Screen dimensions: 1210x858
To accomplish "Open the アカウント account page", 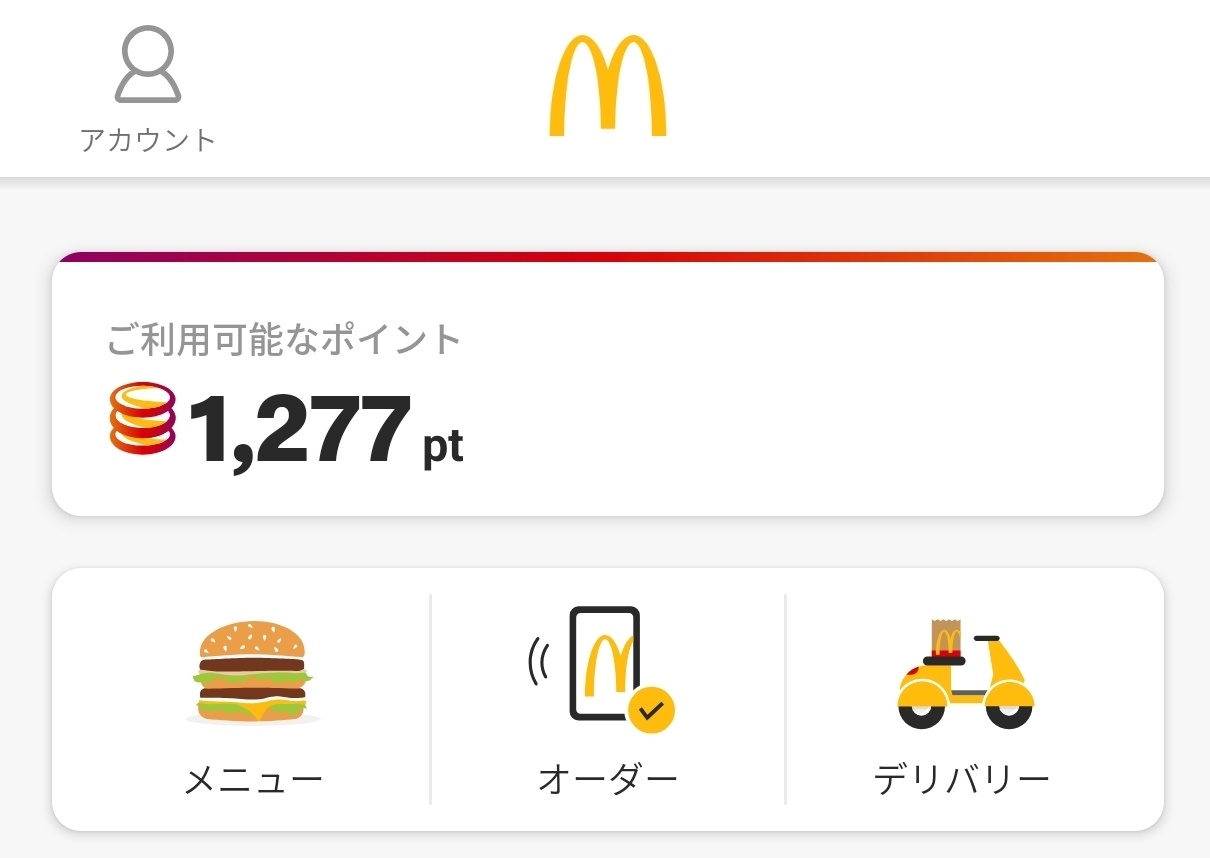I will [148, 90].
